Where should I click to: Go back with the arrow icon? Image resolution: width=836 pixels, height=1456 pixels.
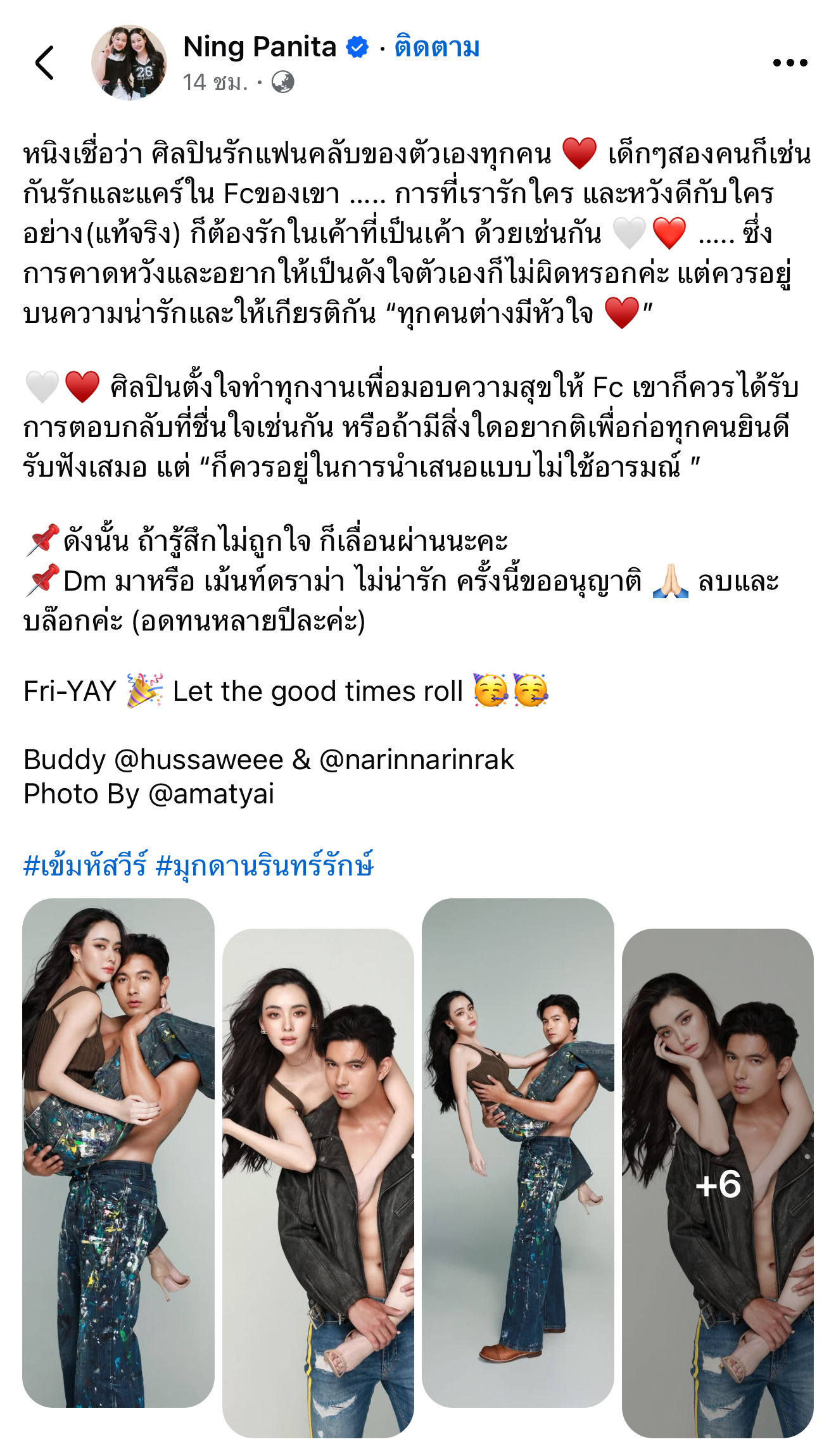(45, 63)
